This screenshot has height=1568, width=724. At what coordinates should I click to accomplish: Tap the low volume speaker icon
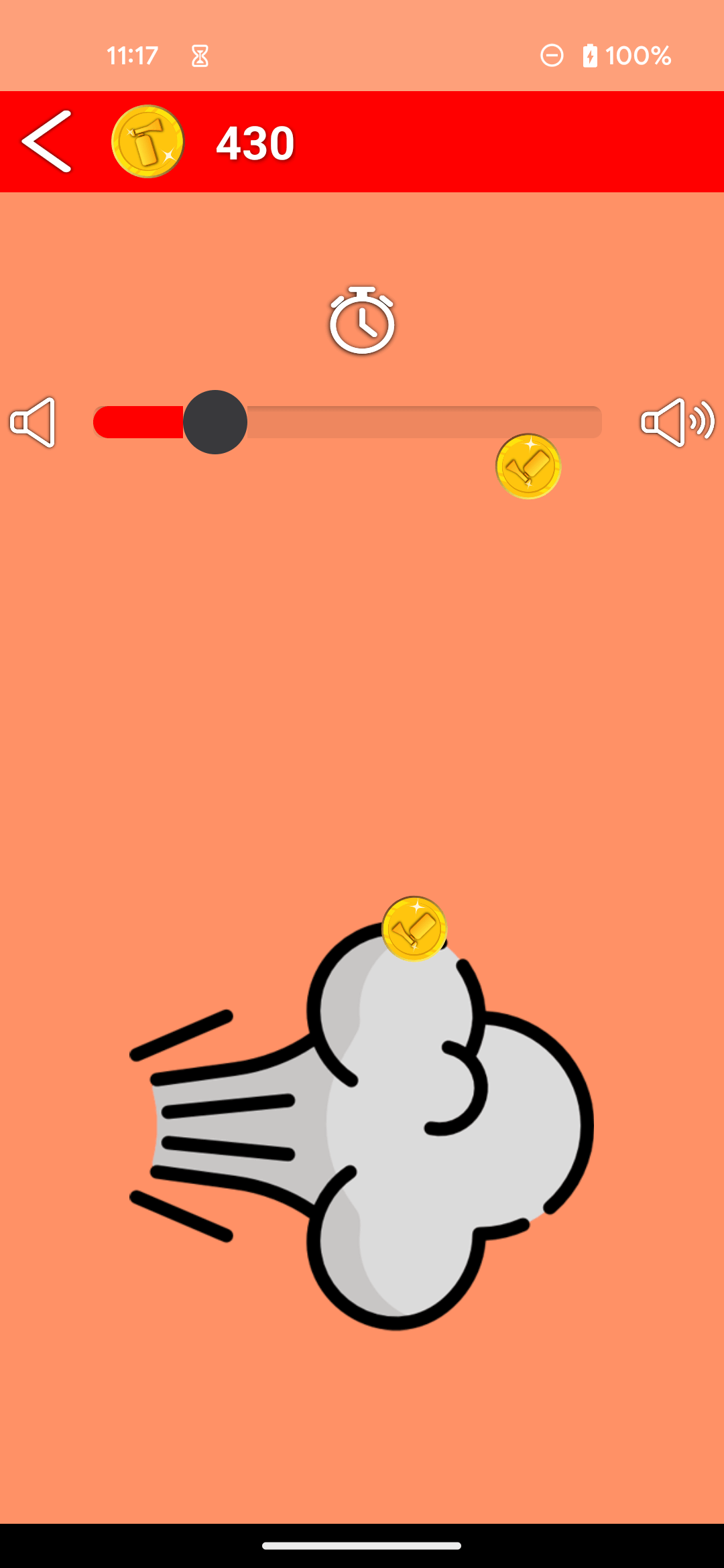tap(32, 422)
